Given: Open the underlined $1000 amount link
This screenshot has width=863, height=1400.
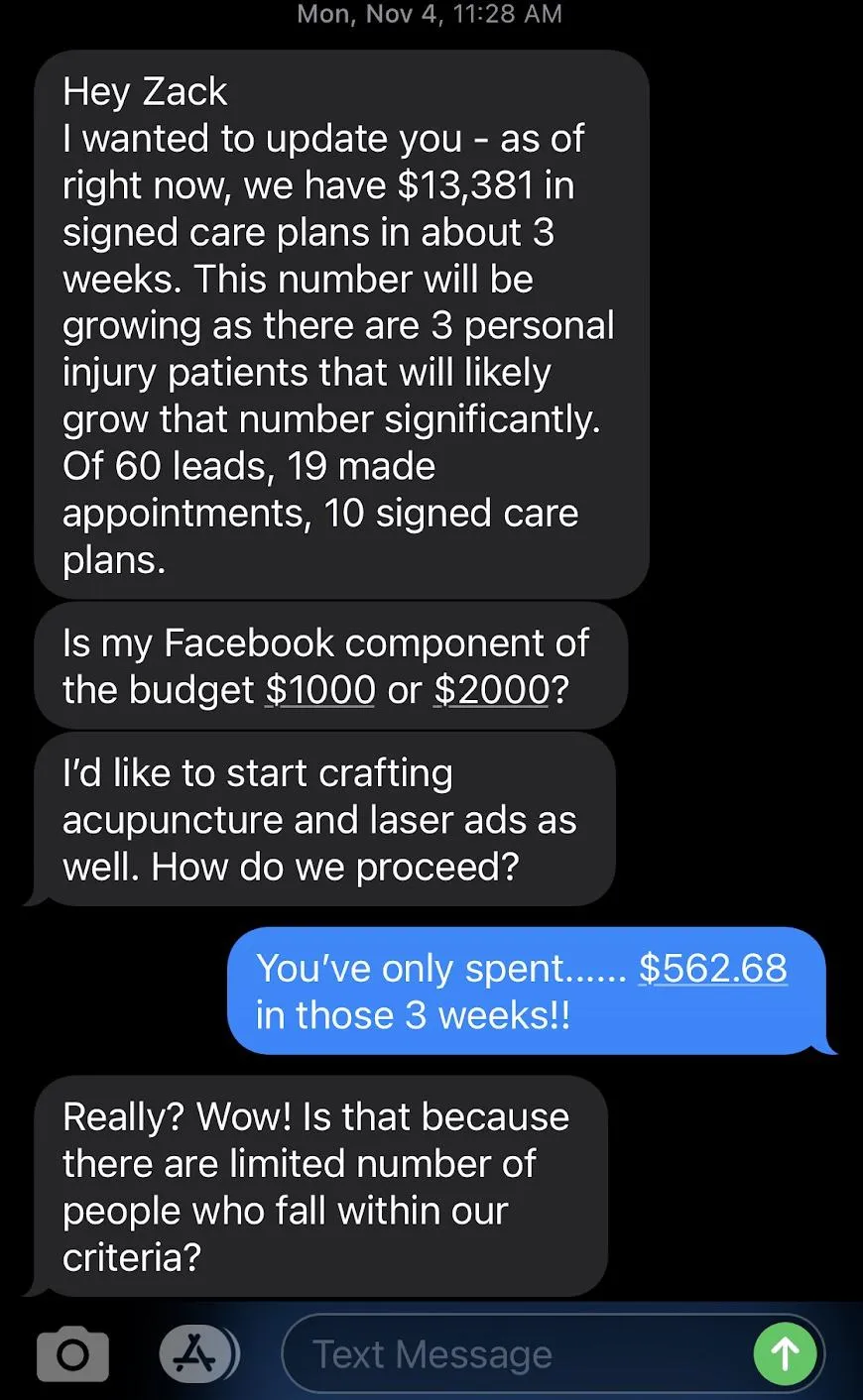Looking at the screenshot, I should tap(320, 690).
